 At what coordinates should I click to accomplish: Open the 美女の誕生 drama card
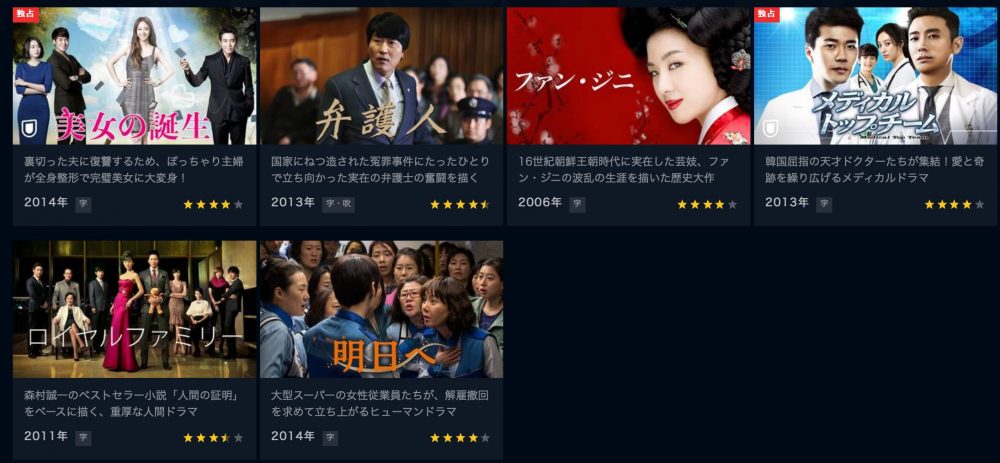coord(135,77)
